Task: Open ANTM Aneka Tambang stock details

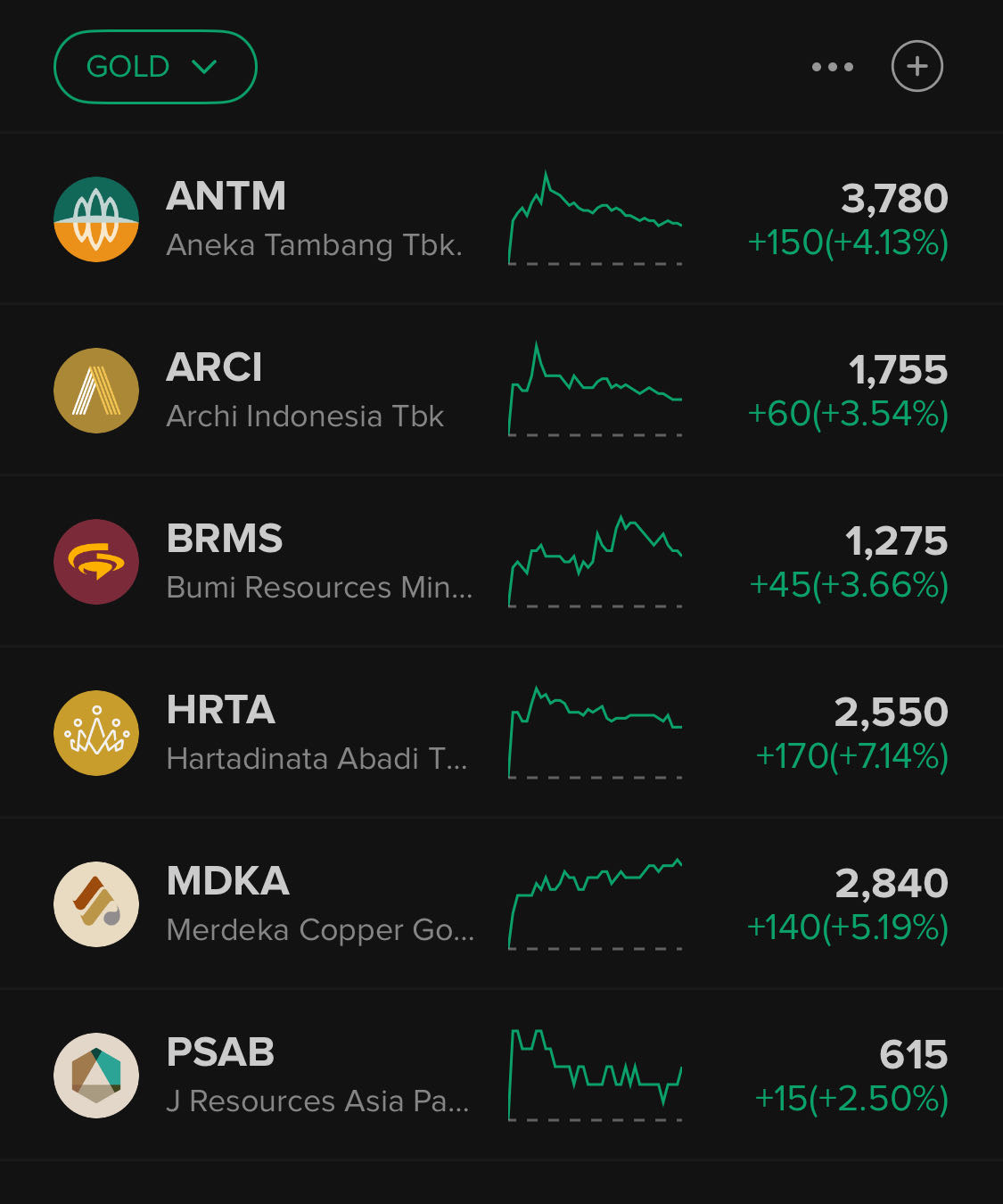Action: click(316, 219)
